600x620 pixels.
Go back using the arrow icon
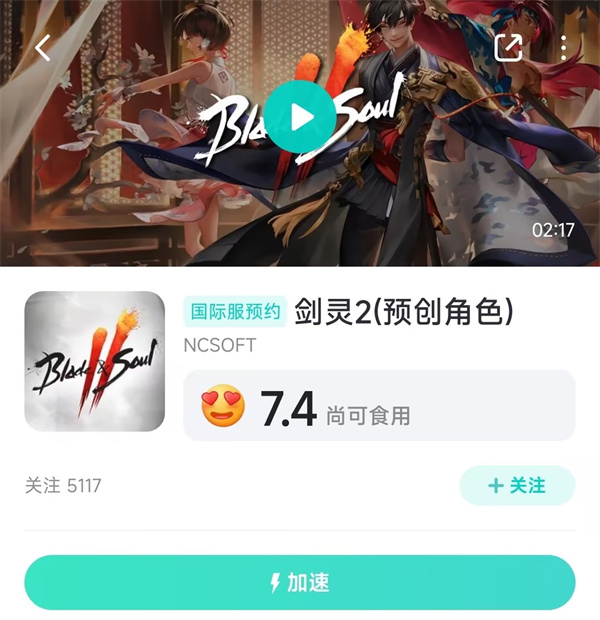click(43, 47)
